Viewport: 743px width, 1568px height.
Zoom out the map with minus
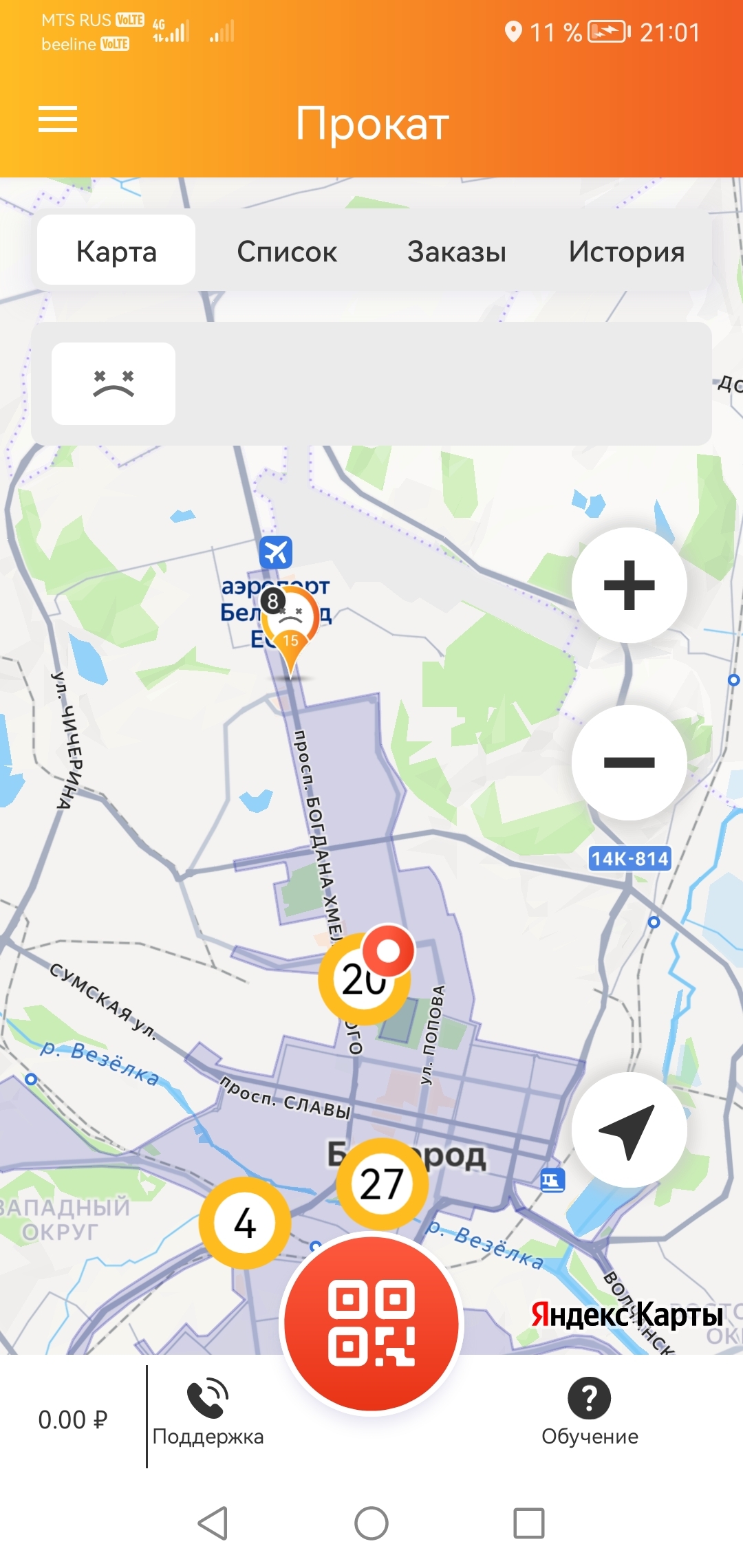click(x=629, y=762)
